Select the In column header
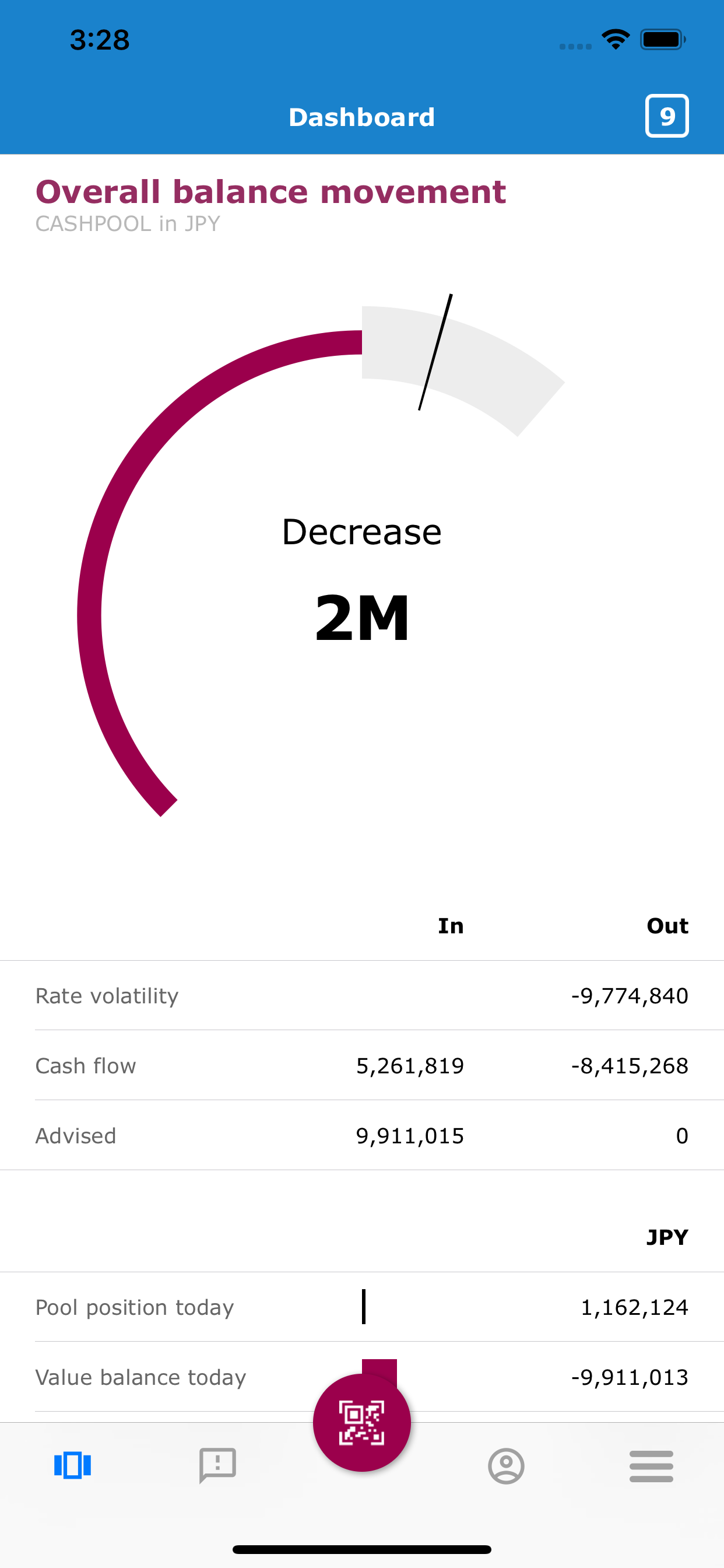The height and width of the screenshot is (1568, 724). tap(450, 925)
